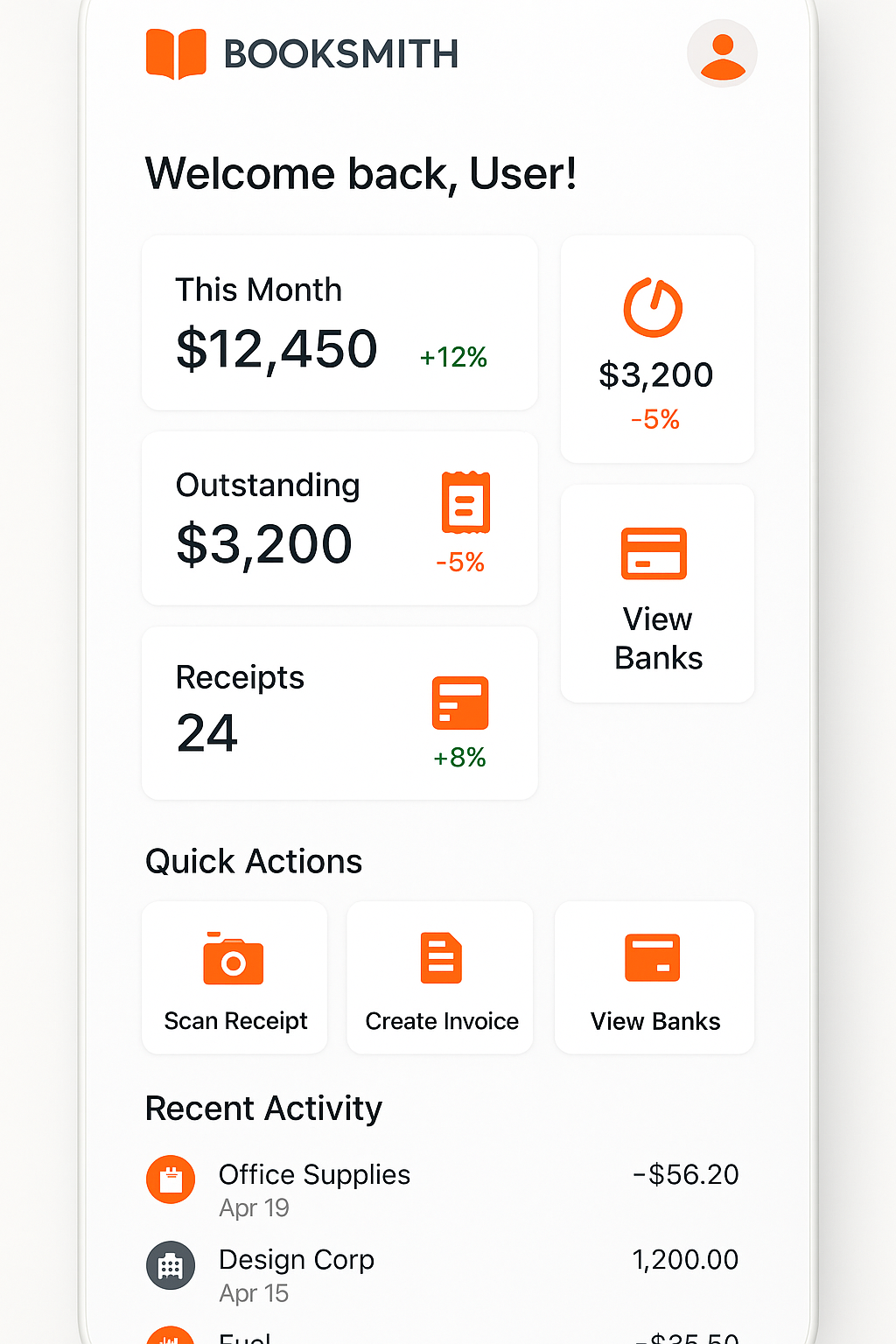
Task: Open the Scan Receipt quick action
Action: [234, 977]
